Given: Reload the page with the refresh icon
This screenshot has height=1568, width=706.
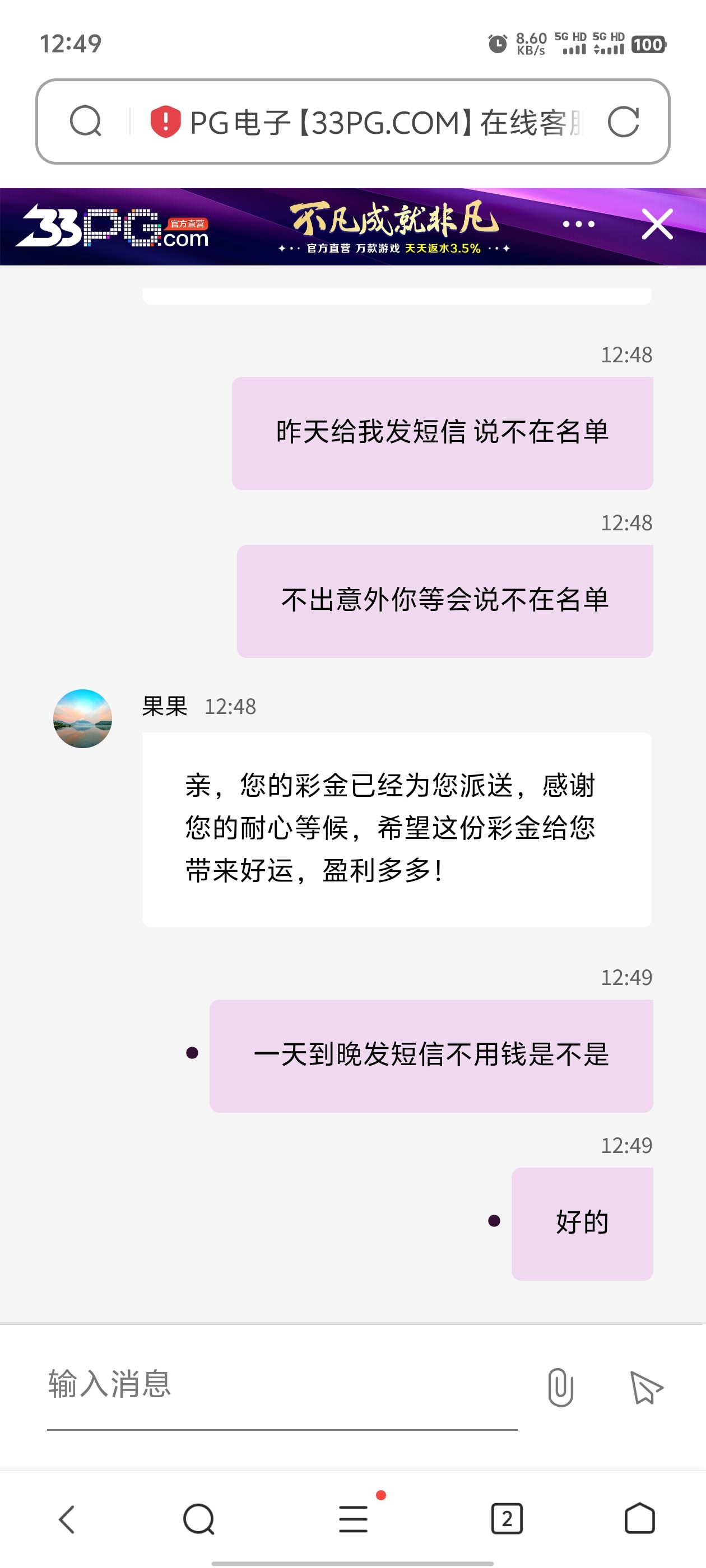Looking at the screenshot, I should pos(623,122).
